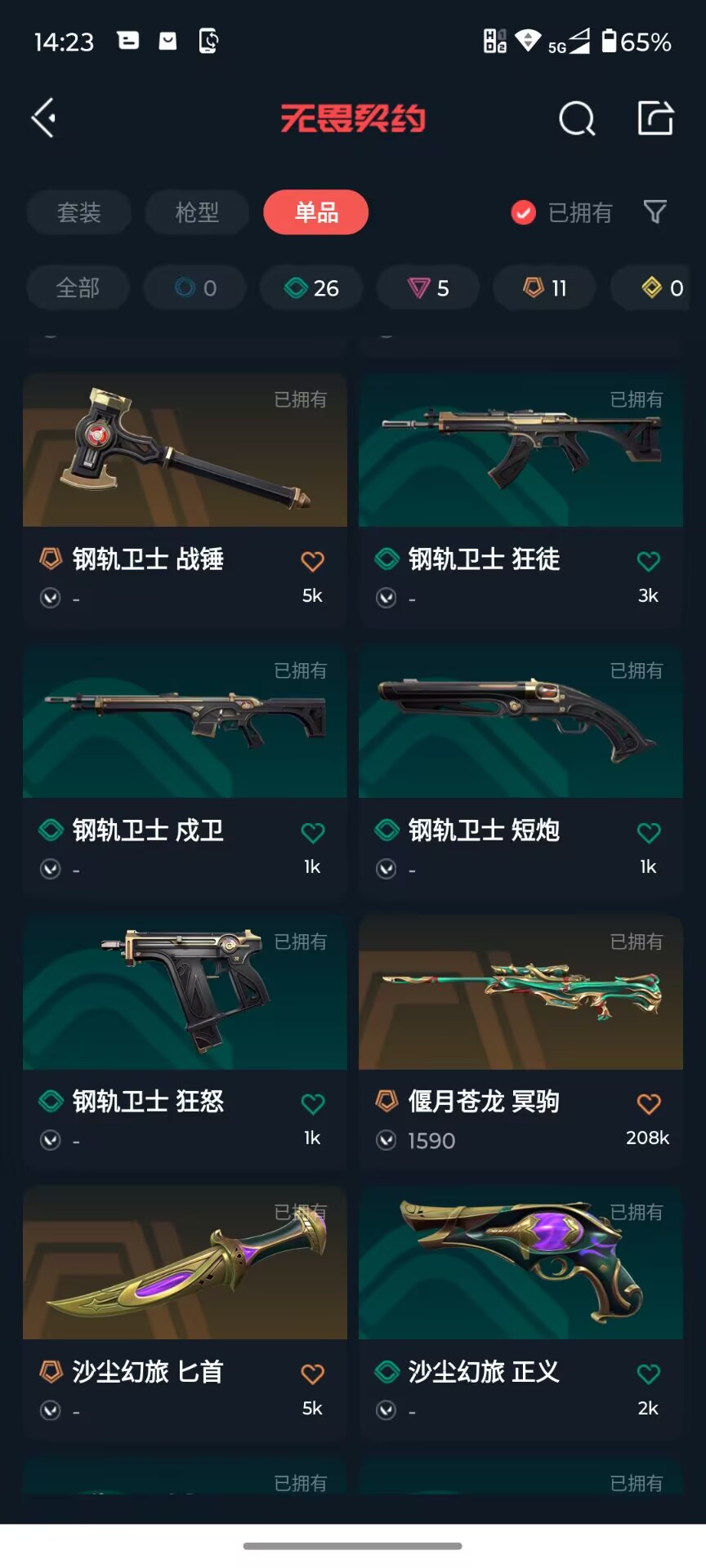Switch to the 枪型 tab
The image size is (706, 1568).
(x=197, y=212)
